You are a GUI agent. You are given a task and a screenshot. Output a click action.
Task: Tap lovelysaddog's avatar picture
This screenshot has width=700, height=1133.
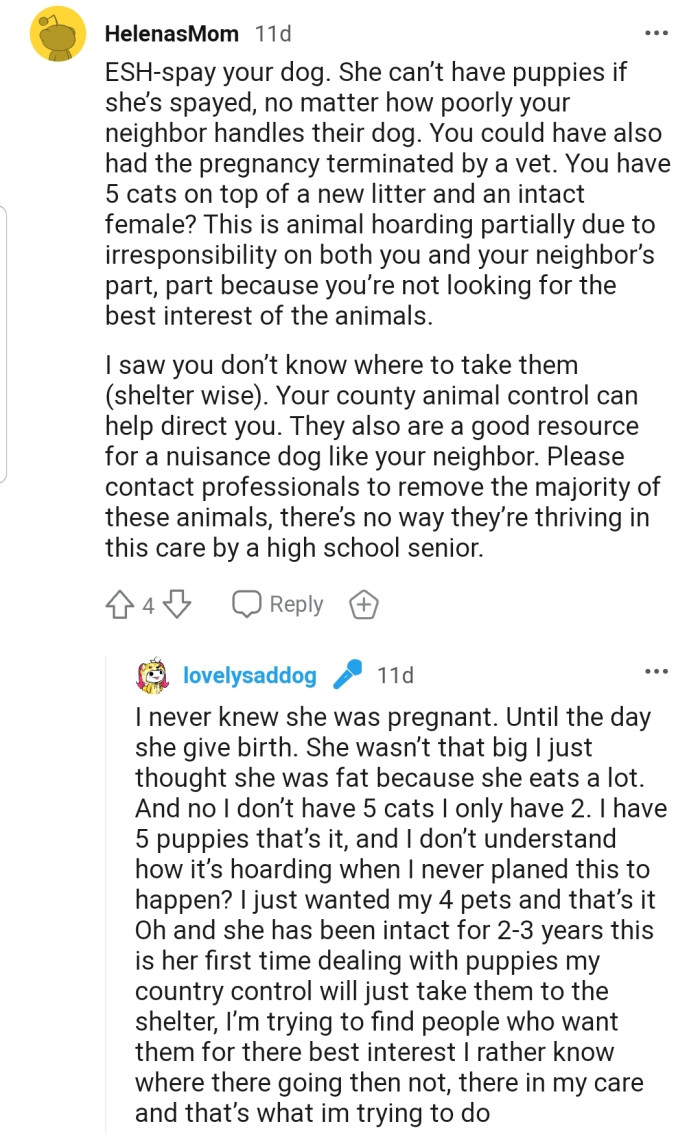pyautogui.click(x=152, y=677)
